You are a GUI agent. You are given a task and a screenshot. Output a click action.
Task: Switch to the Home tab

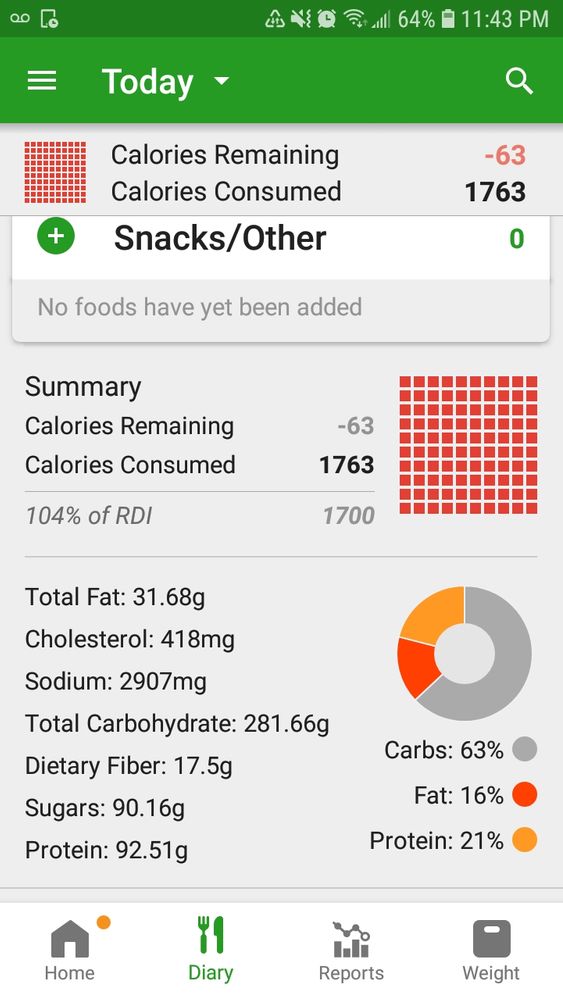point(70,950)
